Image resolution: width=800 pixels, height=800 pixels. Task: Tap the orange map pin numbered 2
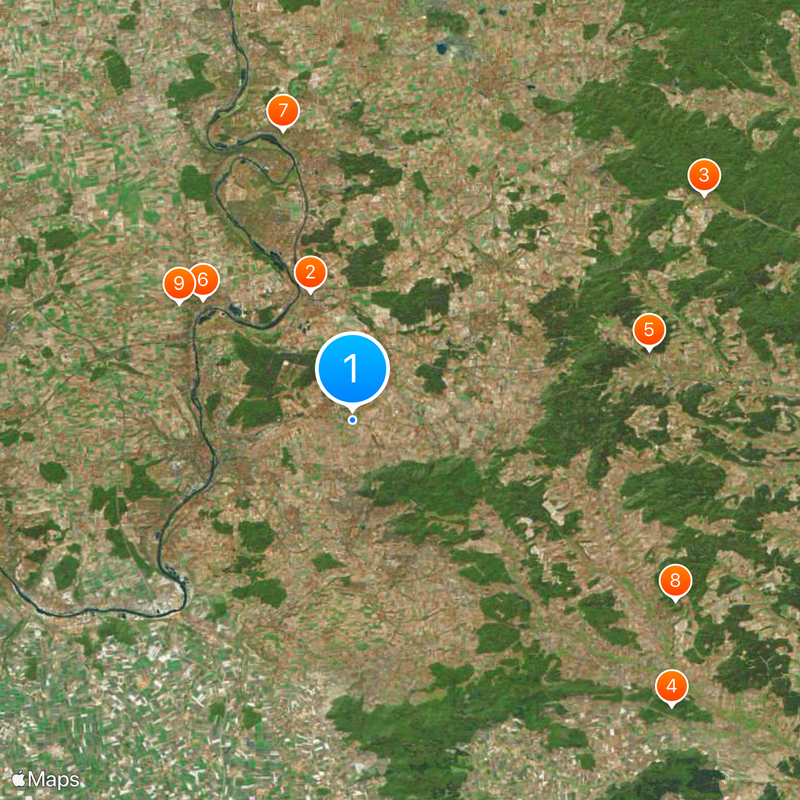point(310,271)
